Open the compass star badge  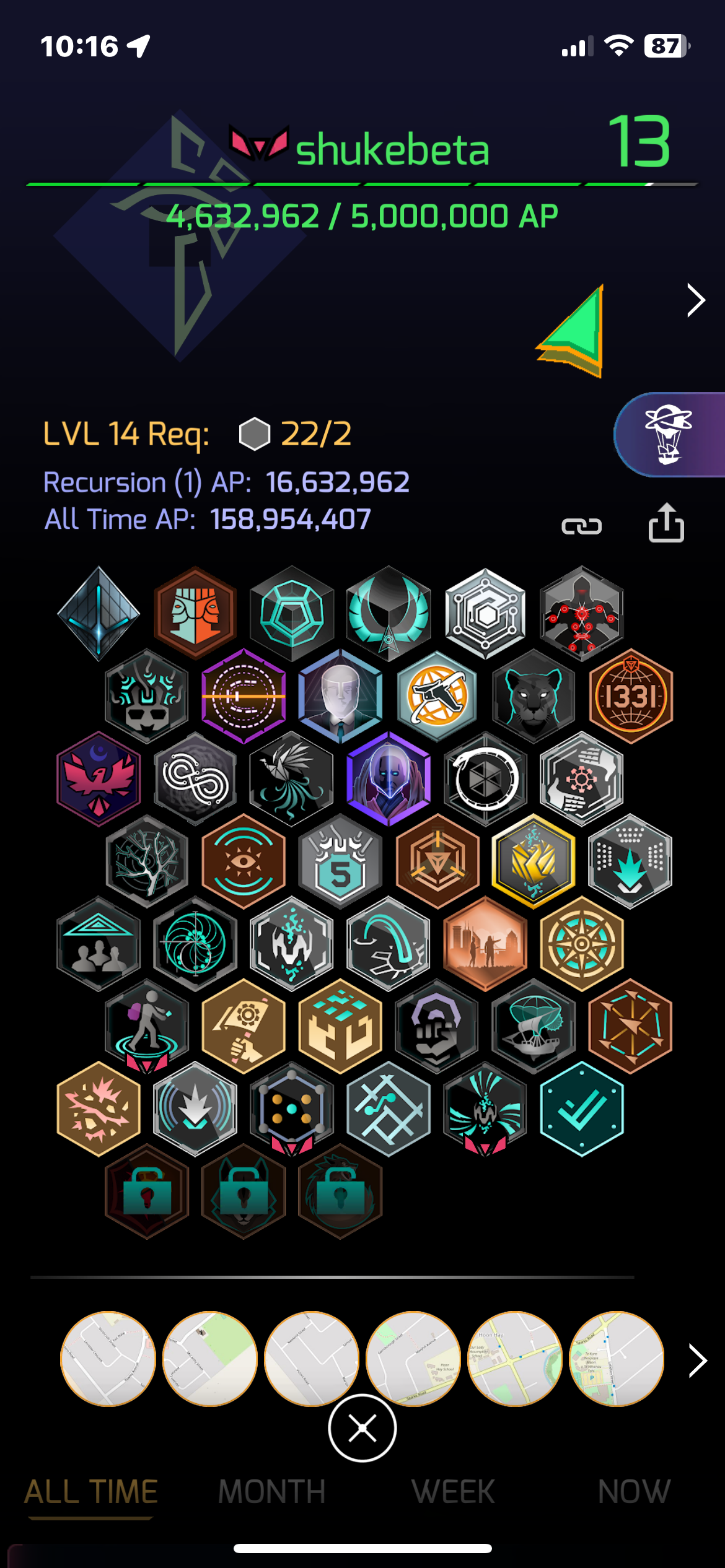(581, 944)
